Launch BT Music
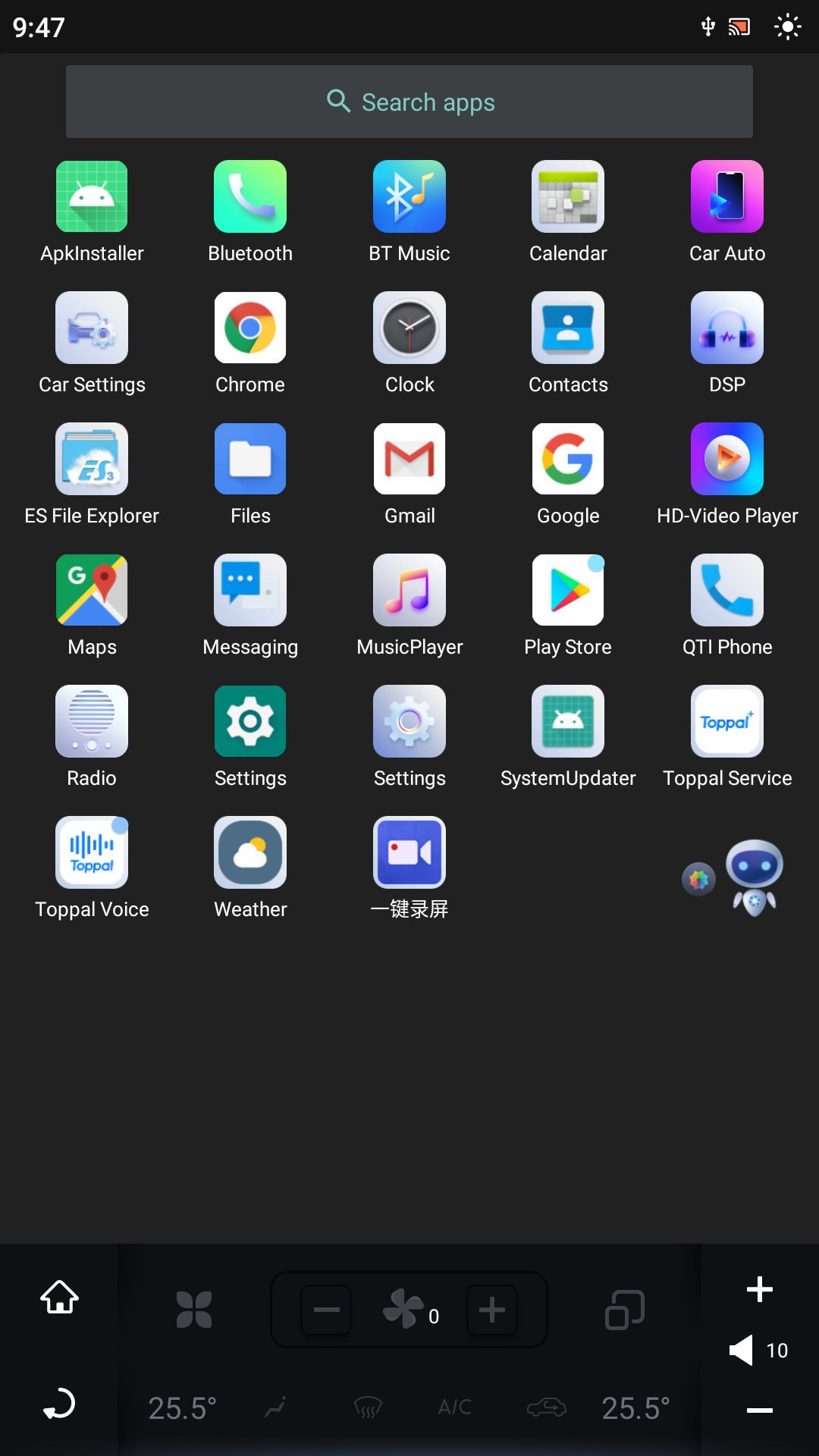The image size is (819, 1456). point(409,197)
